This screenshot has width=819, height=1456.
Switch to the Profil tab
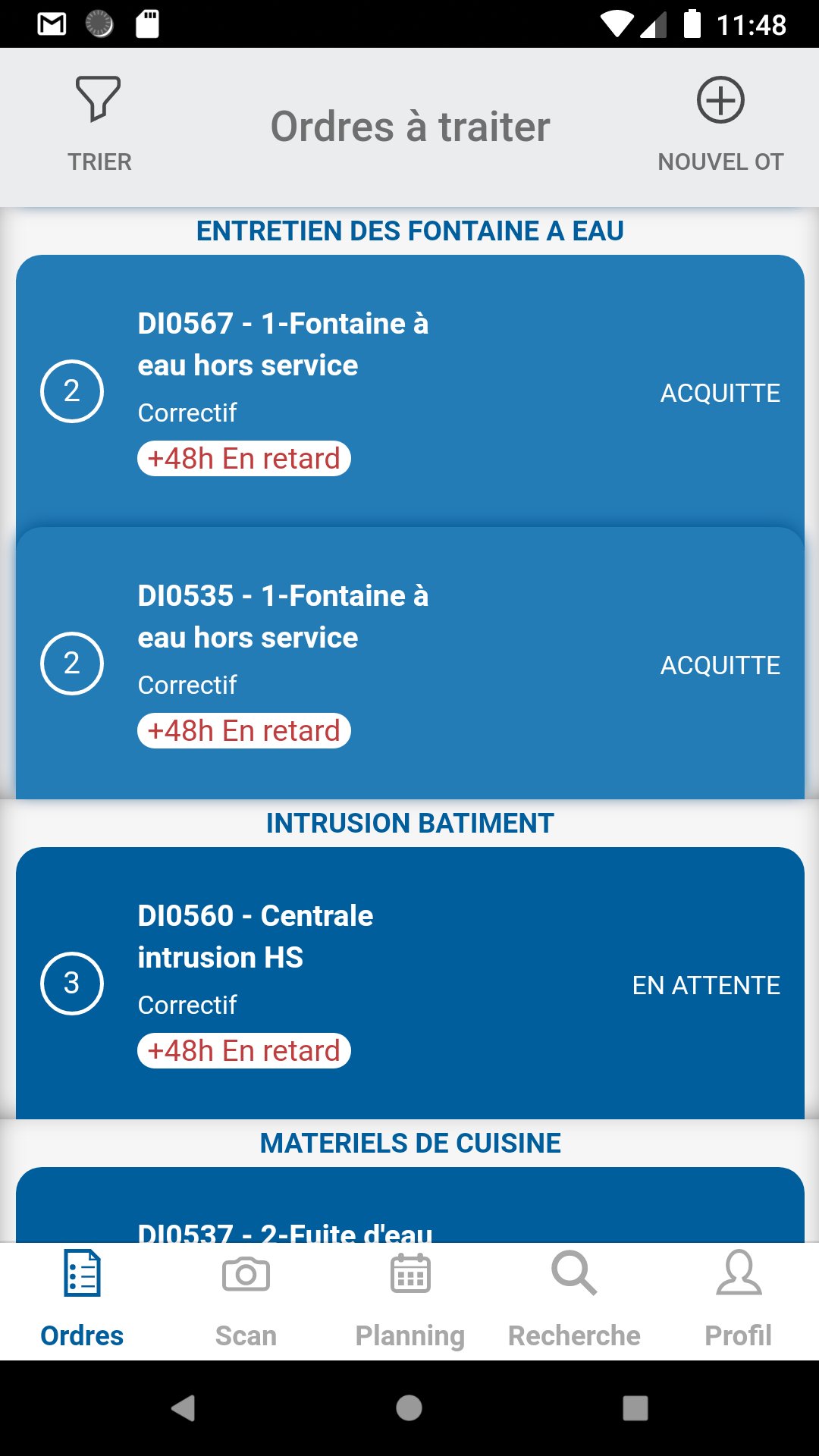pyautogui.click(x=738, y=1301)
